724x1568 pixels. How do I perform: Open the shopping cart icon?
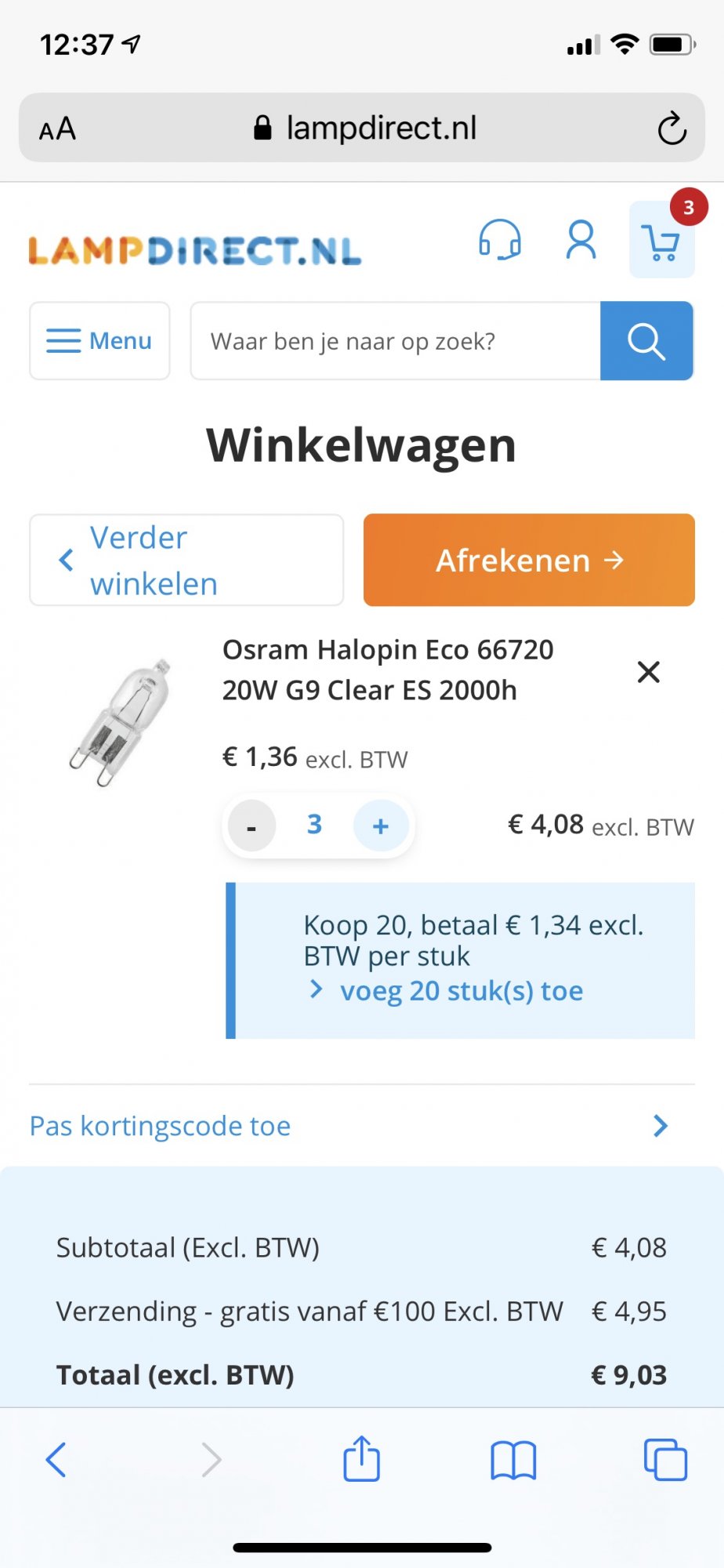pyautogui.click(x=661, y=241)
